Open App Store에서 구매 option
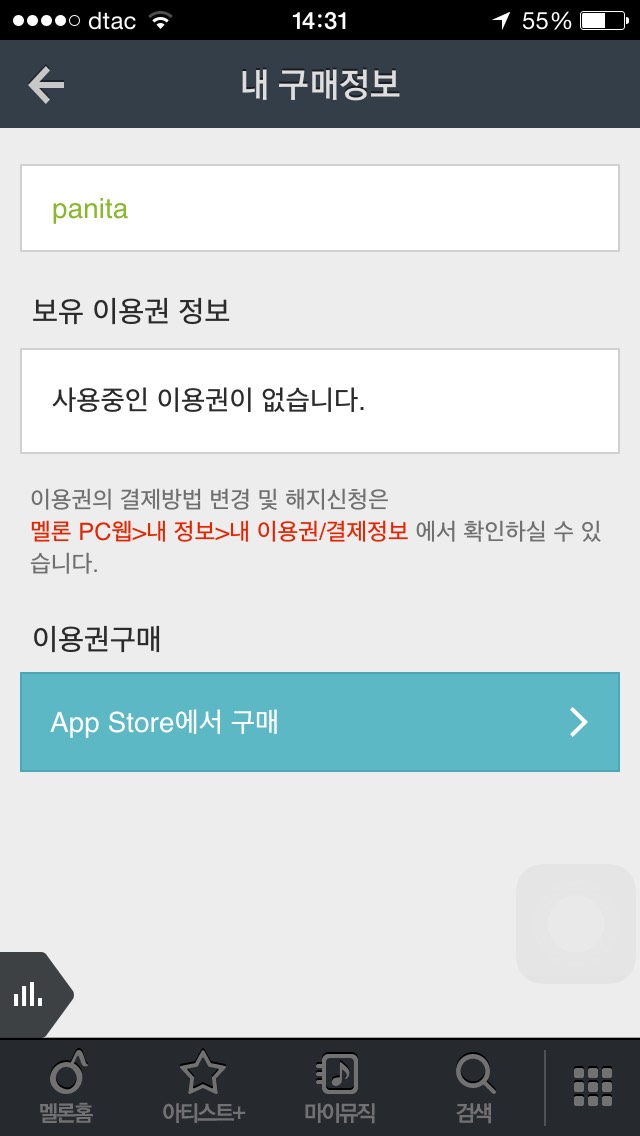The height and width of the screenshot is (1136, 640). (320, 722)
